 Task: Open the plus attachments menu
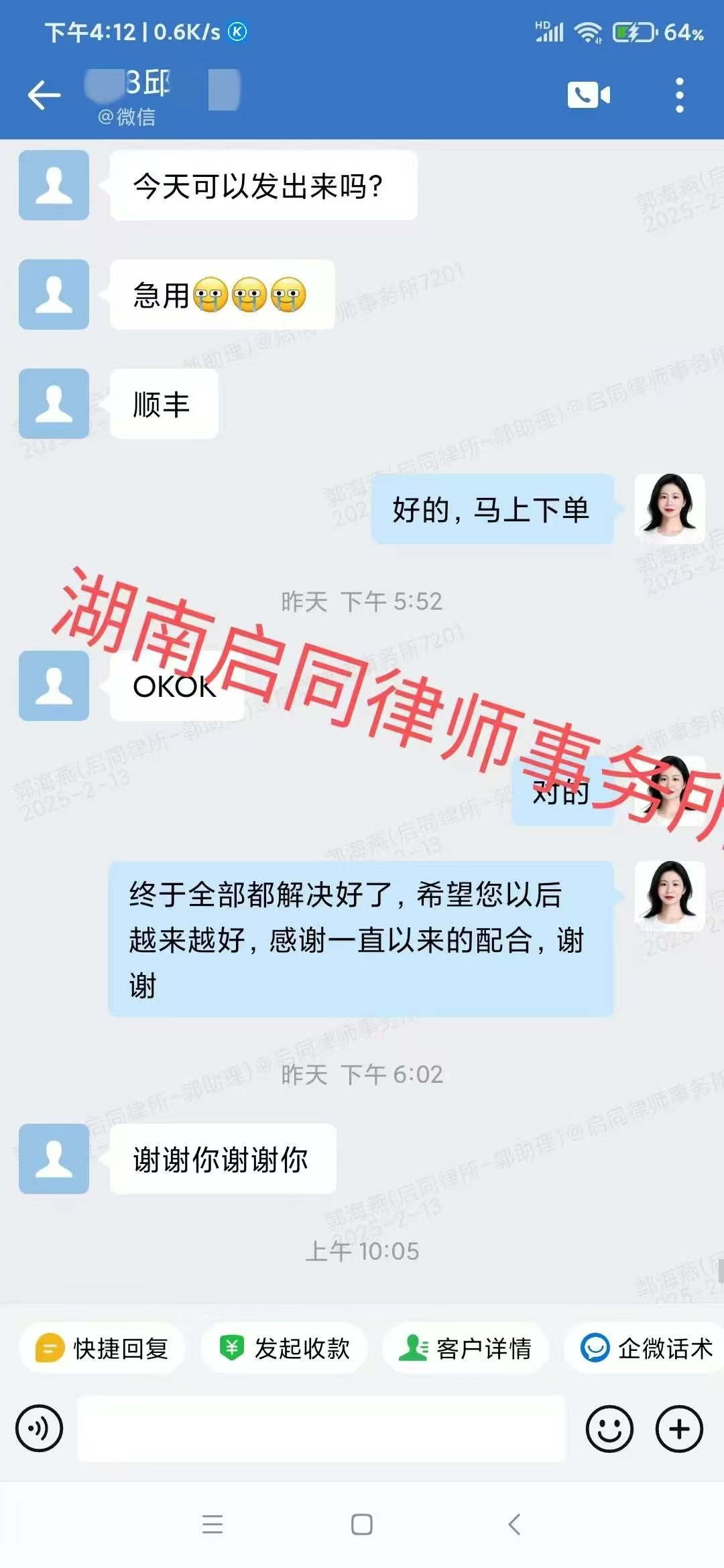[678, 1429]
